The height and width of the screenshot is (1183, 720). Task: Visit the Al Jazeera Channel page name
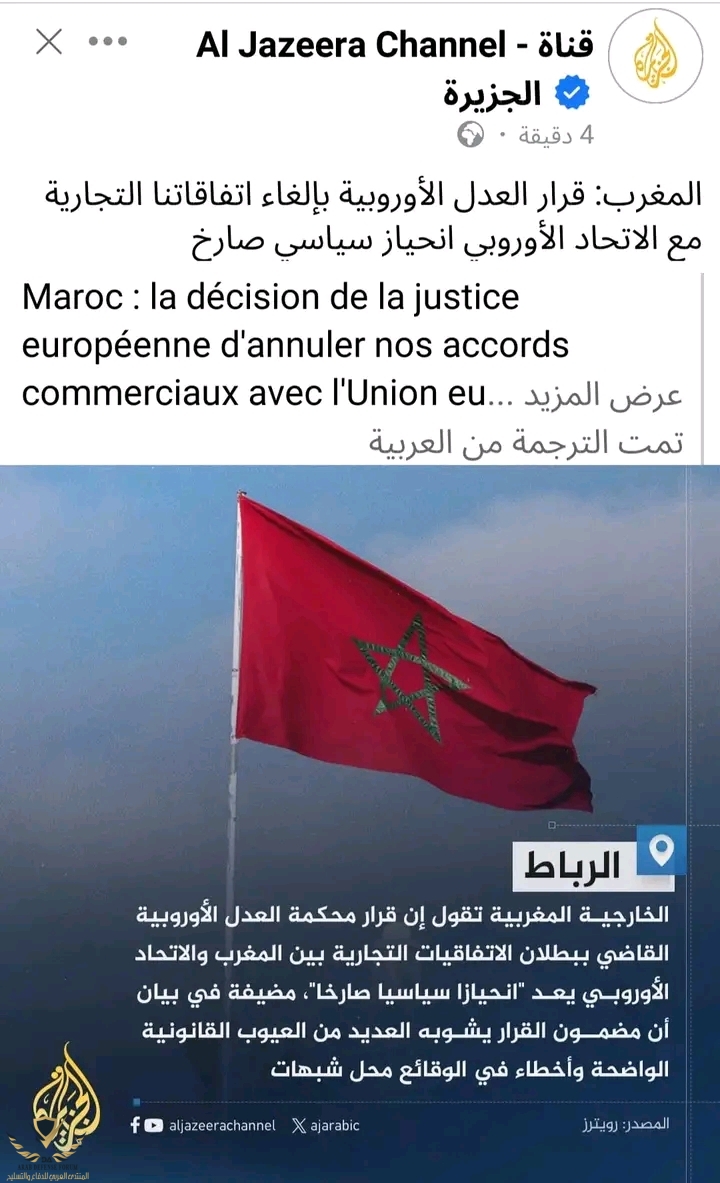pos(395,45)
